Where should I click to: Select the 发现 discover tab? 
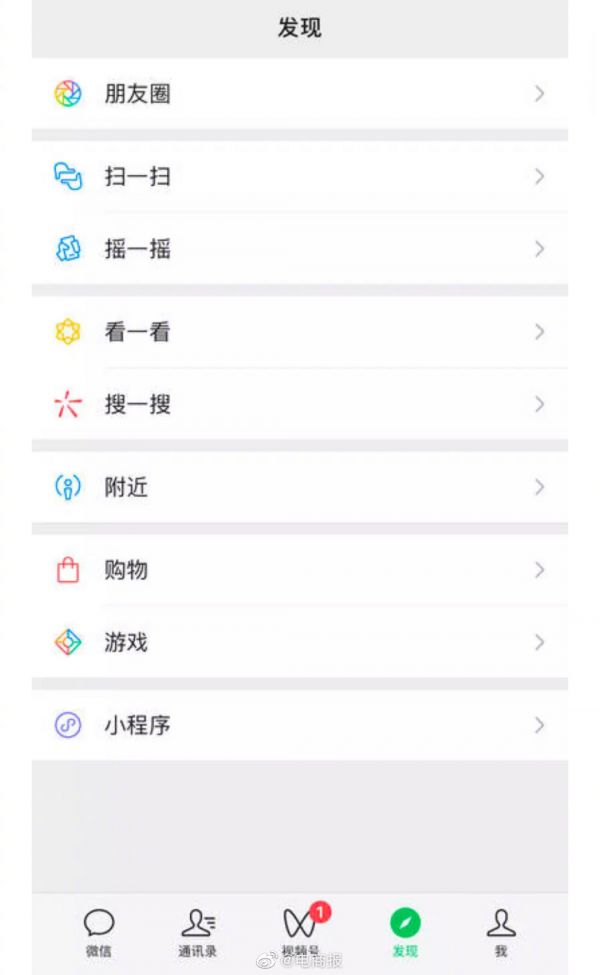point(405,932)
